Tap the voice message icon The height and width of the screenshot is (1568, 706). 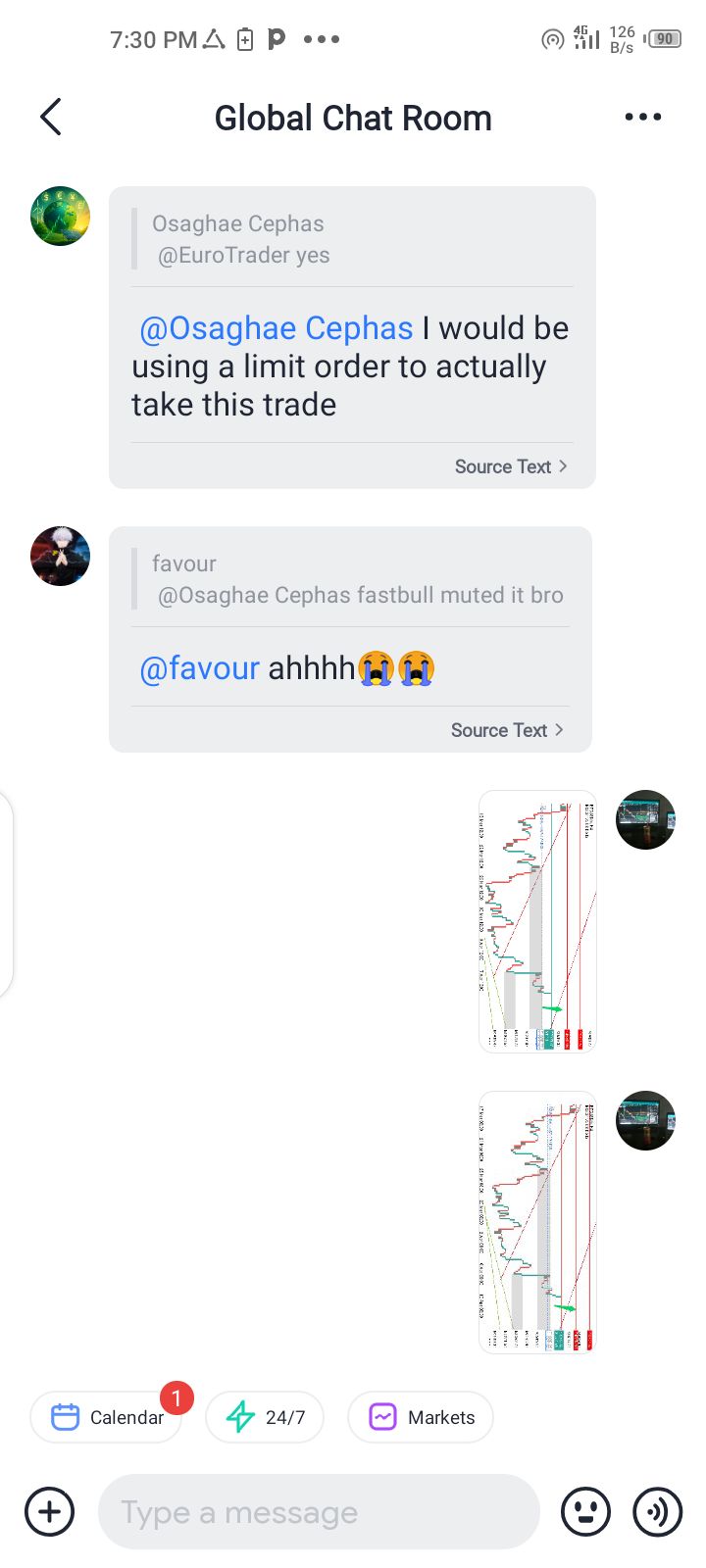[x=658, y=1511]
